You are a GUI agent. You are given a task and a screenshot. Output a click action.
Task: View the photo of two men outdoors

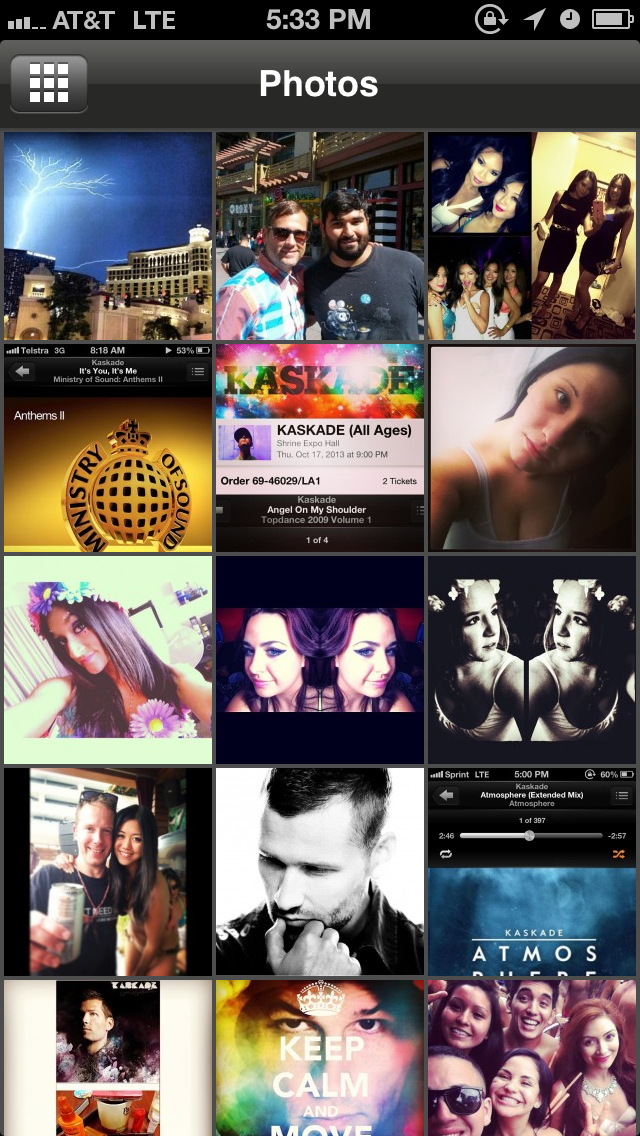pos(320,235)
